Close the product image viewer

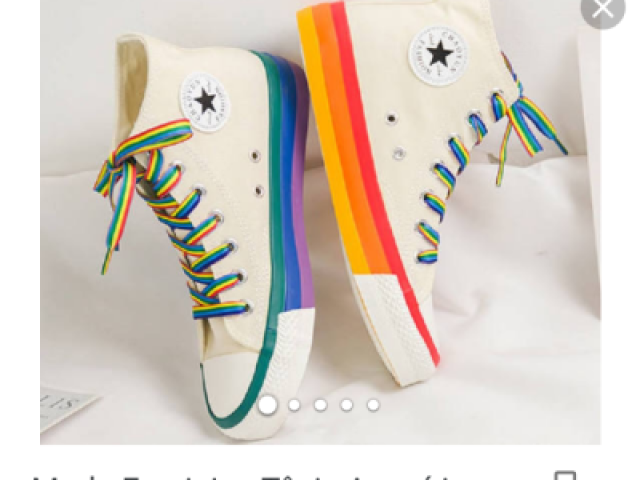(x=602, y=9)
